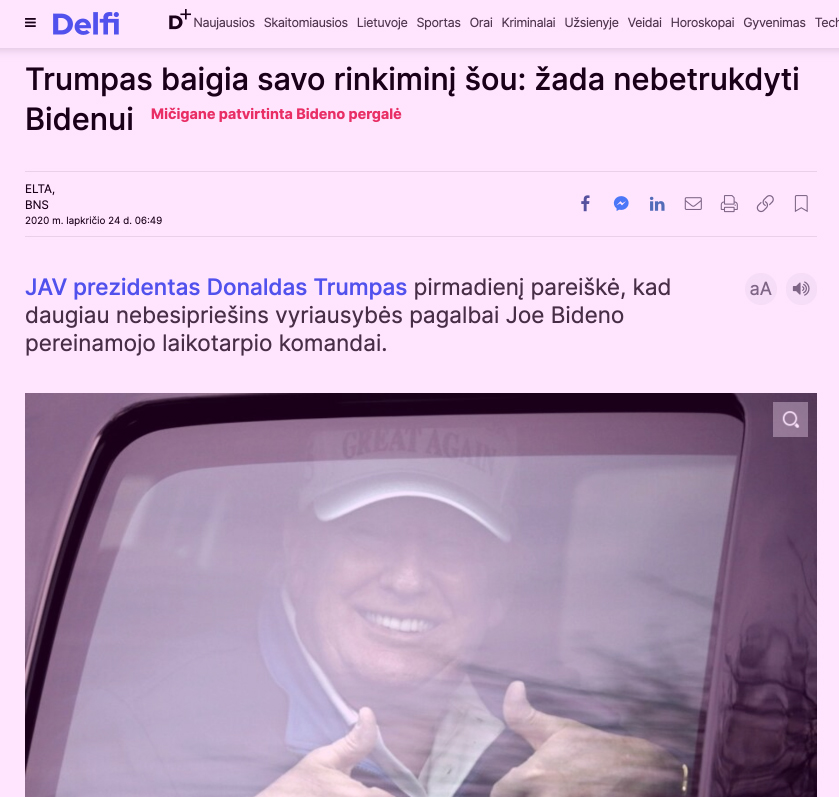This screenshot has width=839, height=797.
Task: Switch to Skaitomiausios section
Action: (306, 23)
